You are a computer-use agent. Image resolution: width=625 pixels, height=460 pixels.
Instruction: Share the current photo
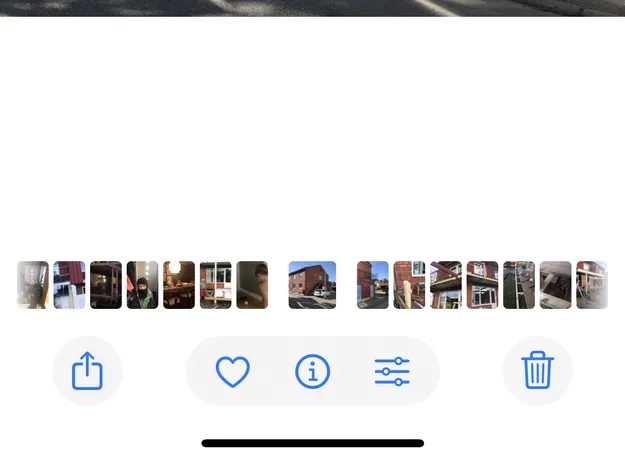point(87,371)
